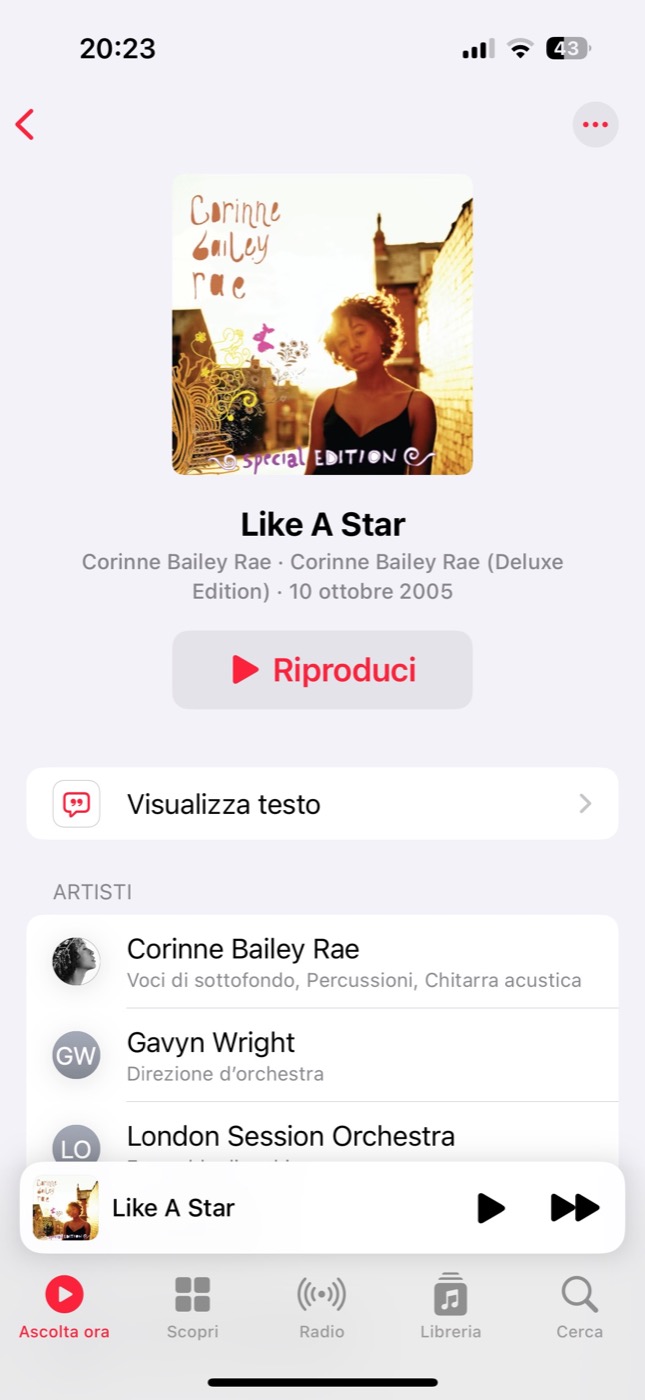The image size is (645, 1400).
Task: Expand the mini player via its song title
Action: coord(173,1208)
